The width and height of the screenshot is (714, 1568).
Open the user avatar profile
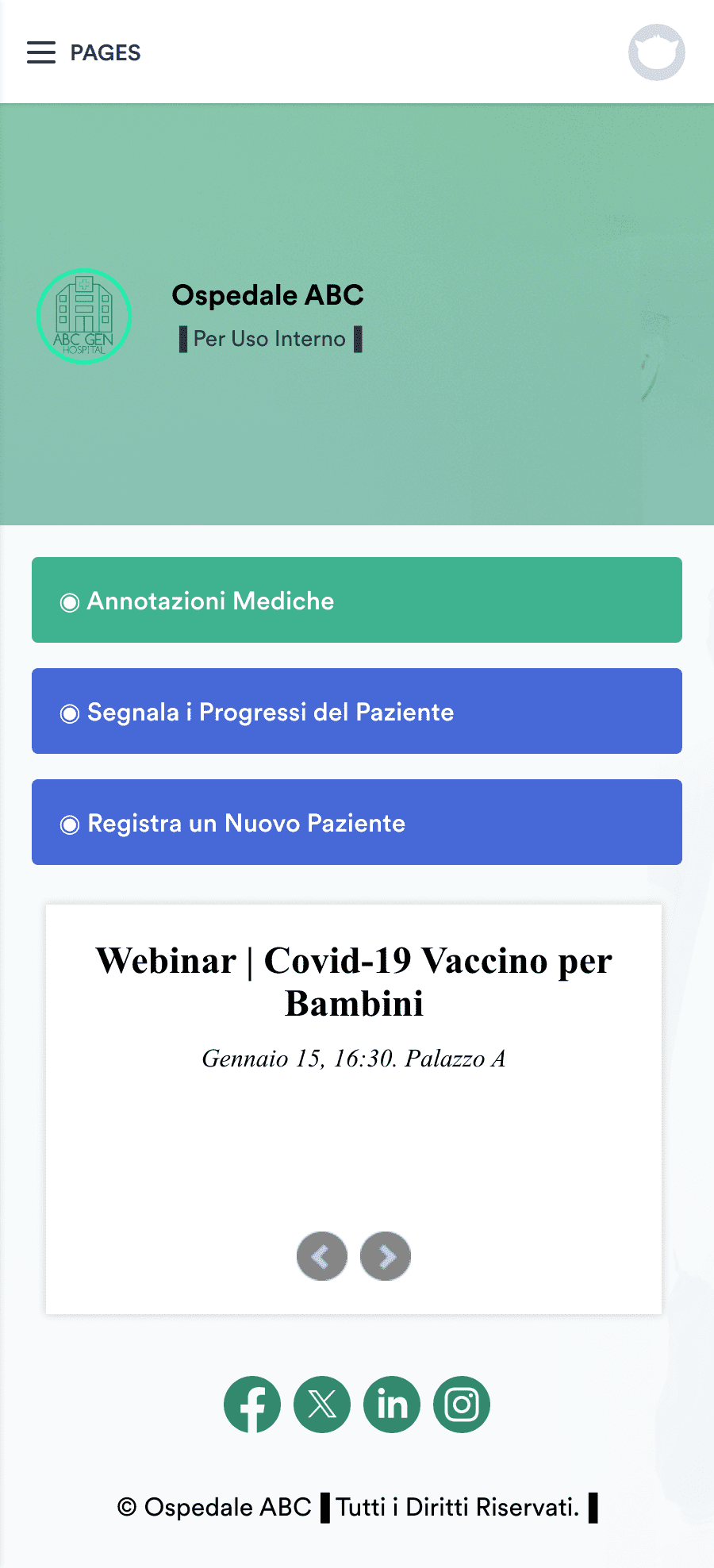pos(657,52)
